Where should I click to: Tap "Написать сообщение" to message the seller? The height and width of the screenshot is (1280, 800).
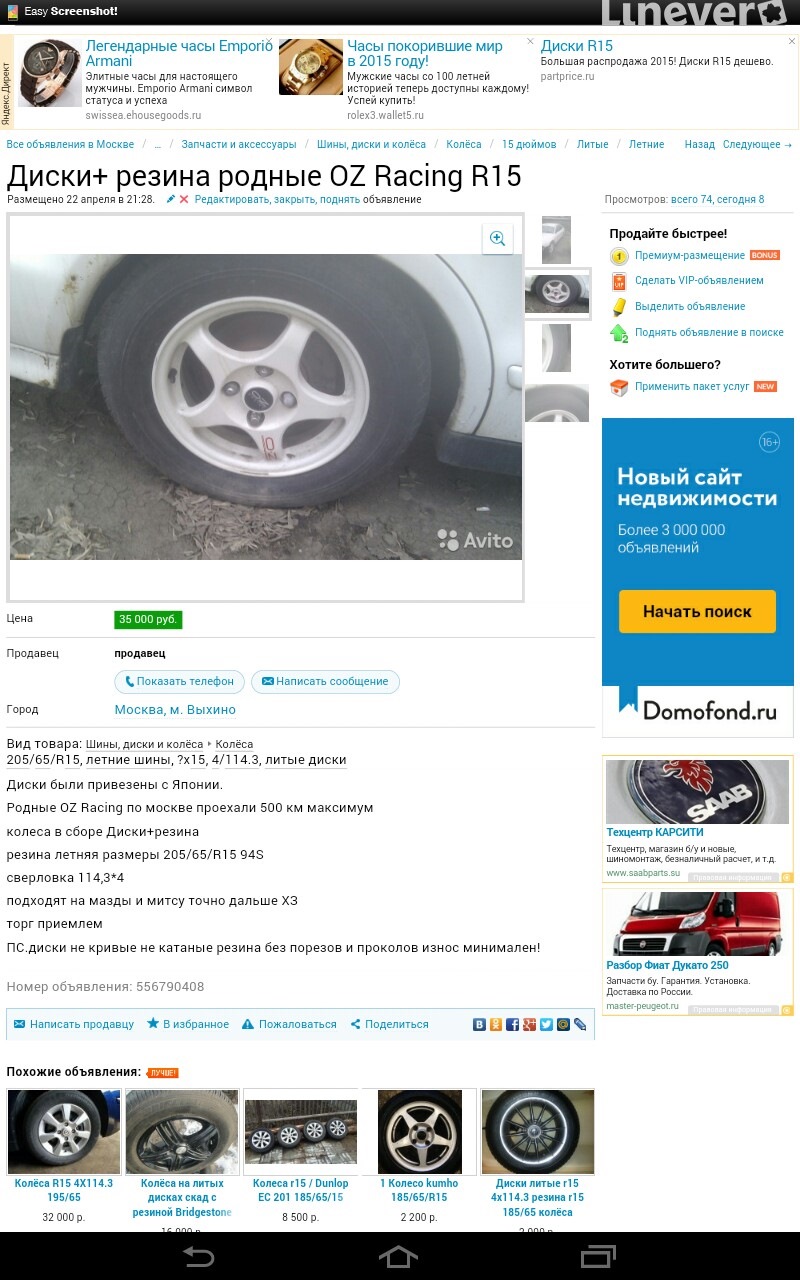point(325,682)
